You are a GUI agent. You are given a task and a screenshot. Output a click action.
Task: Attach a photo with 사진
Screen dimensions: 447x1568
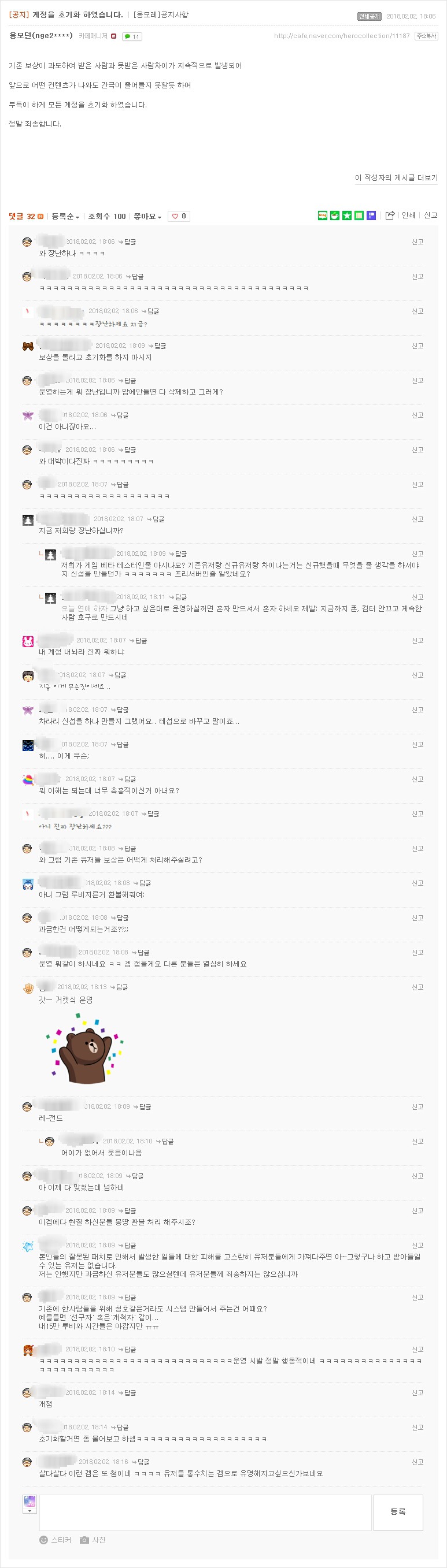pos(93,1540)
